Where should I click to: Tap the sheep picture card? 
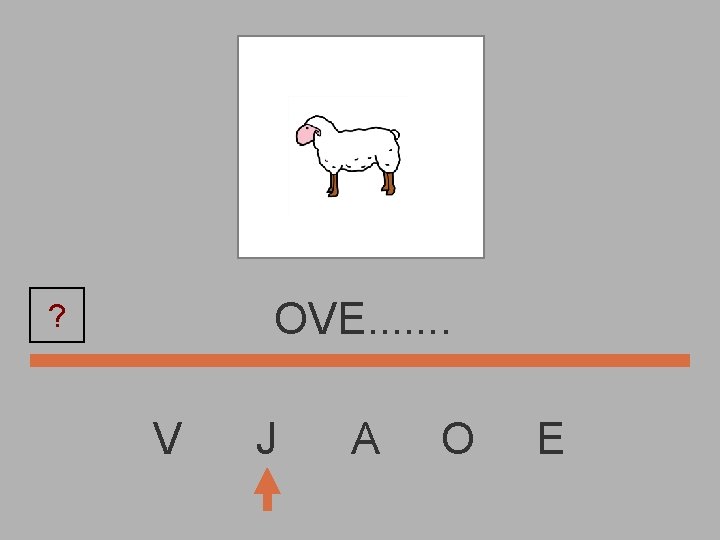point(361,147)
